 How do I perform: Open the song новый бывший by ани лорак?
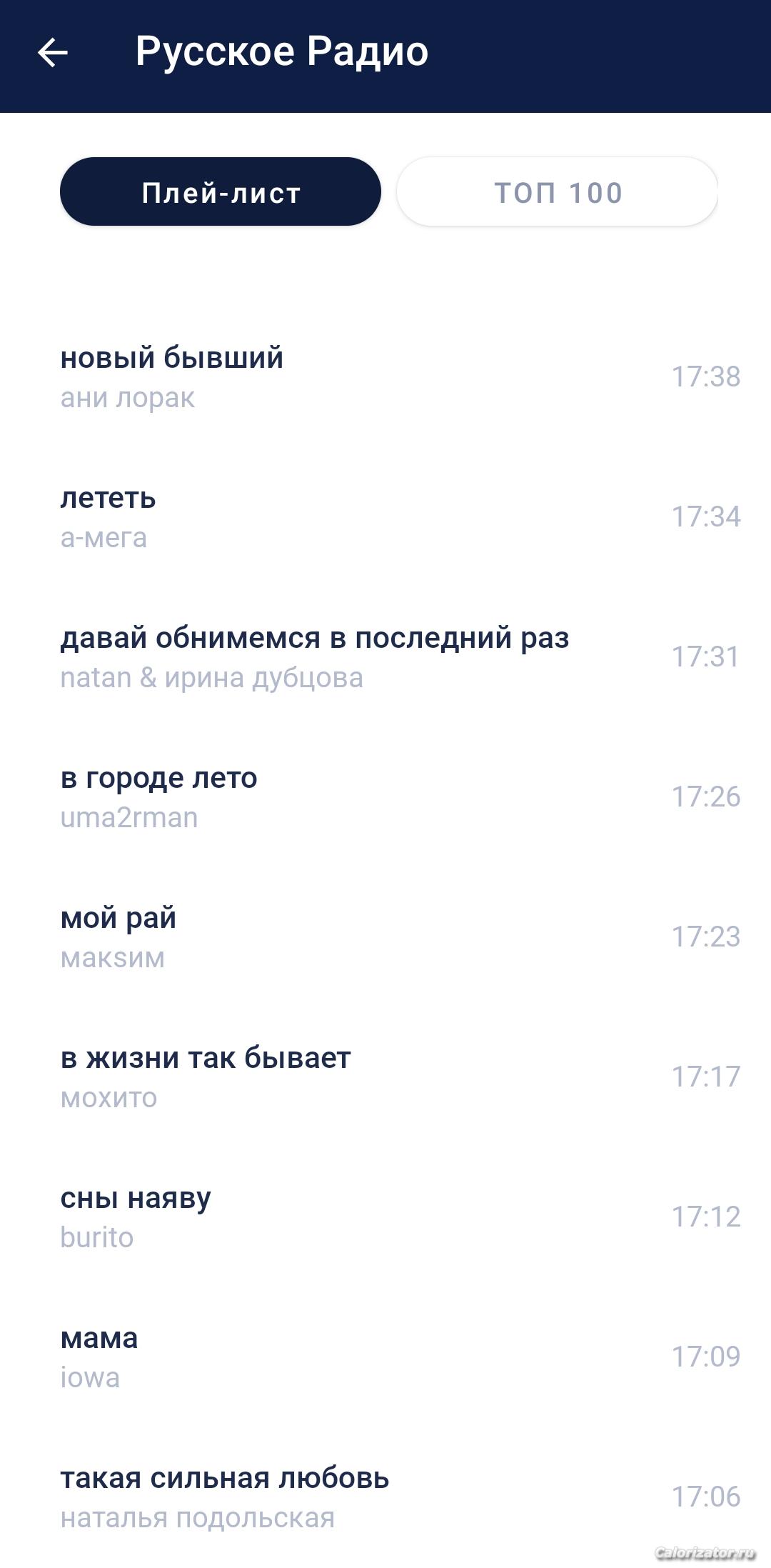(x=385, y=377)
